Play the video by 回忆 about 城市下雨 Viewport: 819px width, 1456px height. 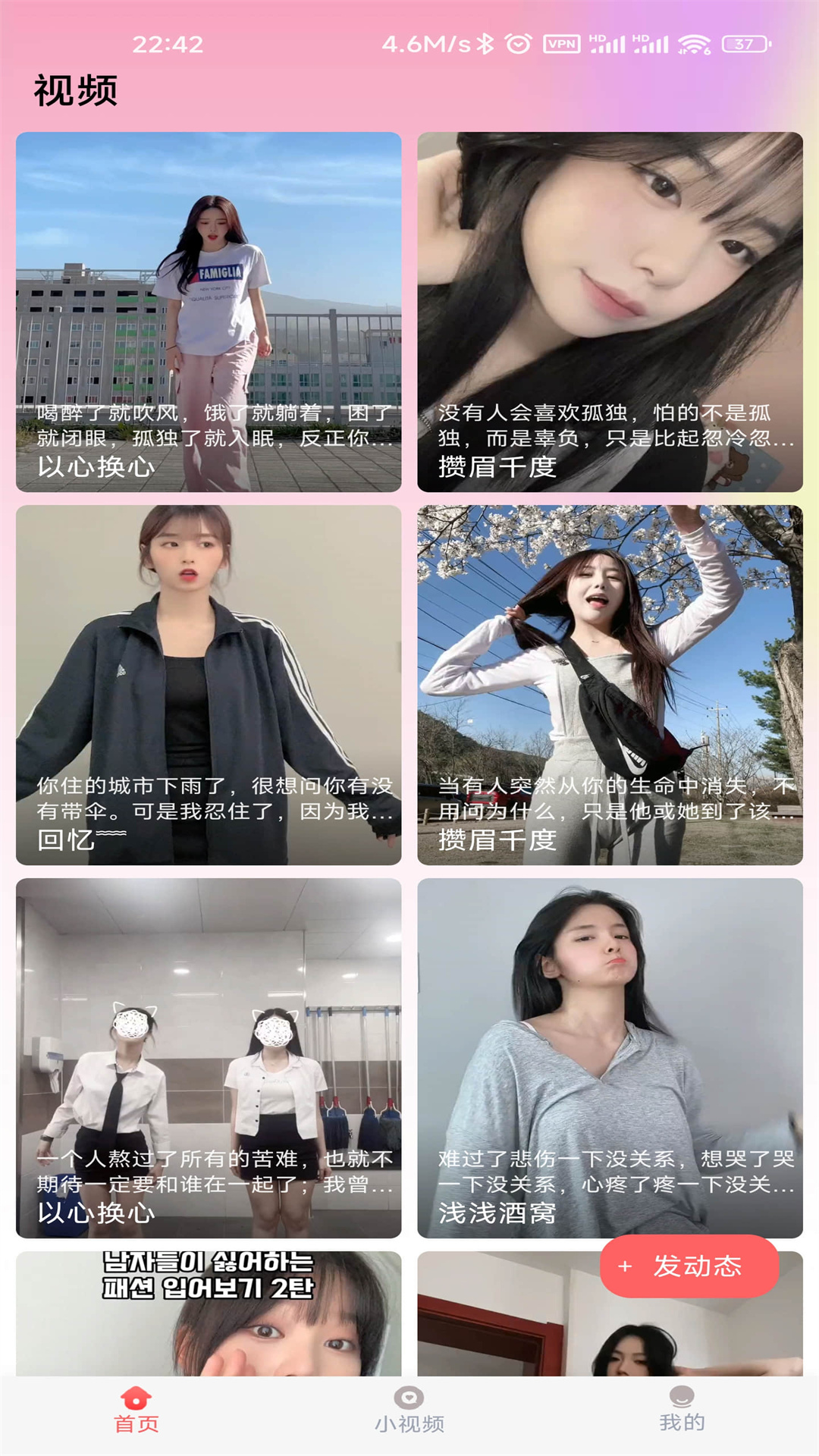click(x=209, y=684)
